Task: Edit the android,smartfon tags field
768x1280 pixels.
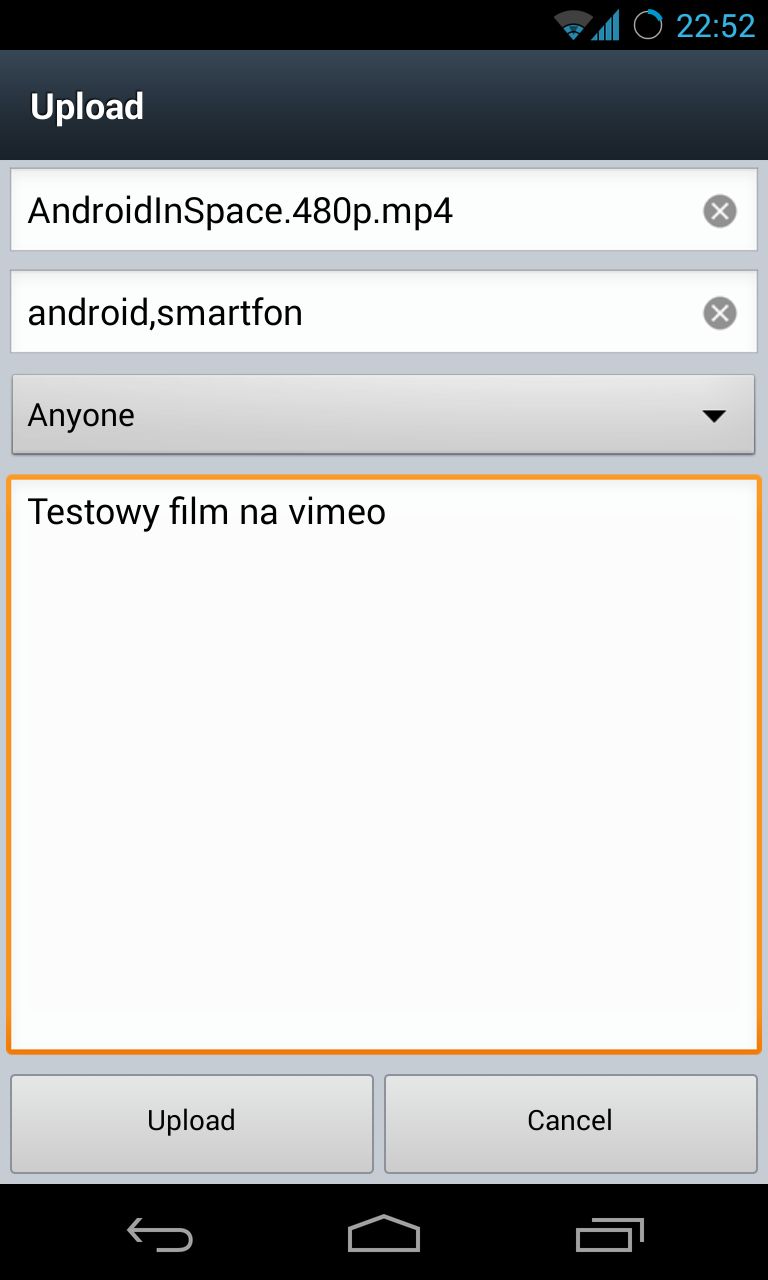Action: pos(384,312)
